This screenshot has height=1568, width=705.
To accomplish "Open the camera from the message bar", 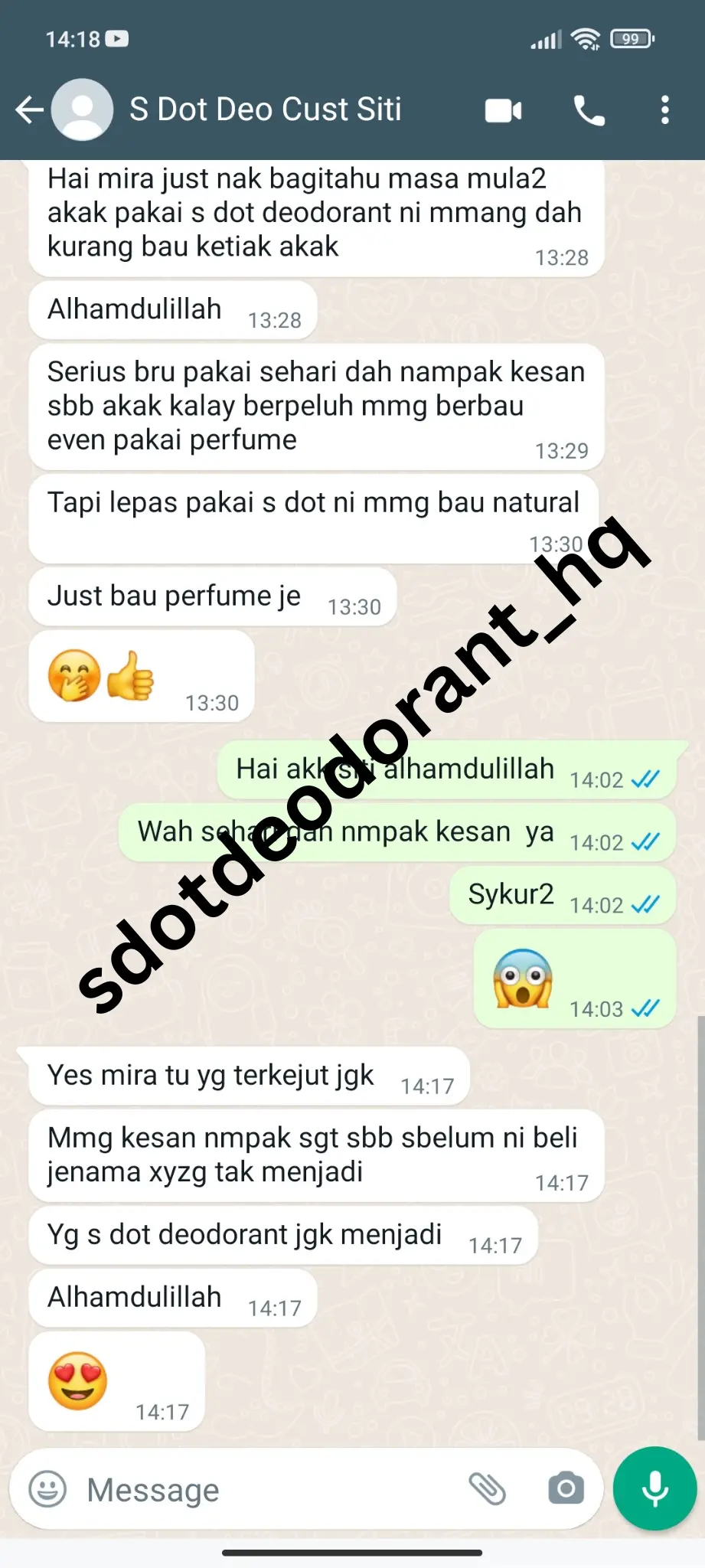I will pyautogui.click(x=566, y=1489).
